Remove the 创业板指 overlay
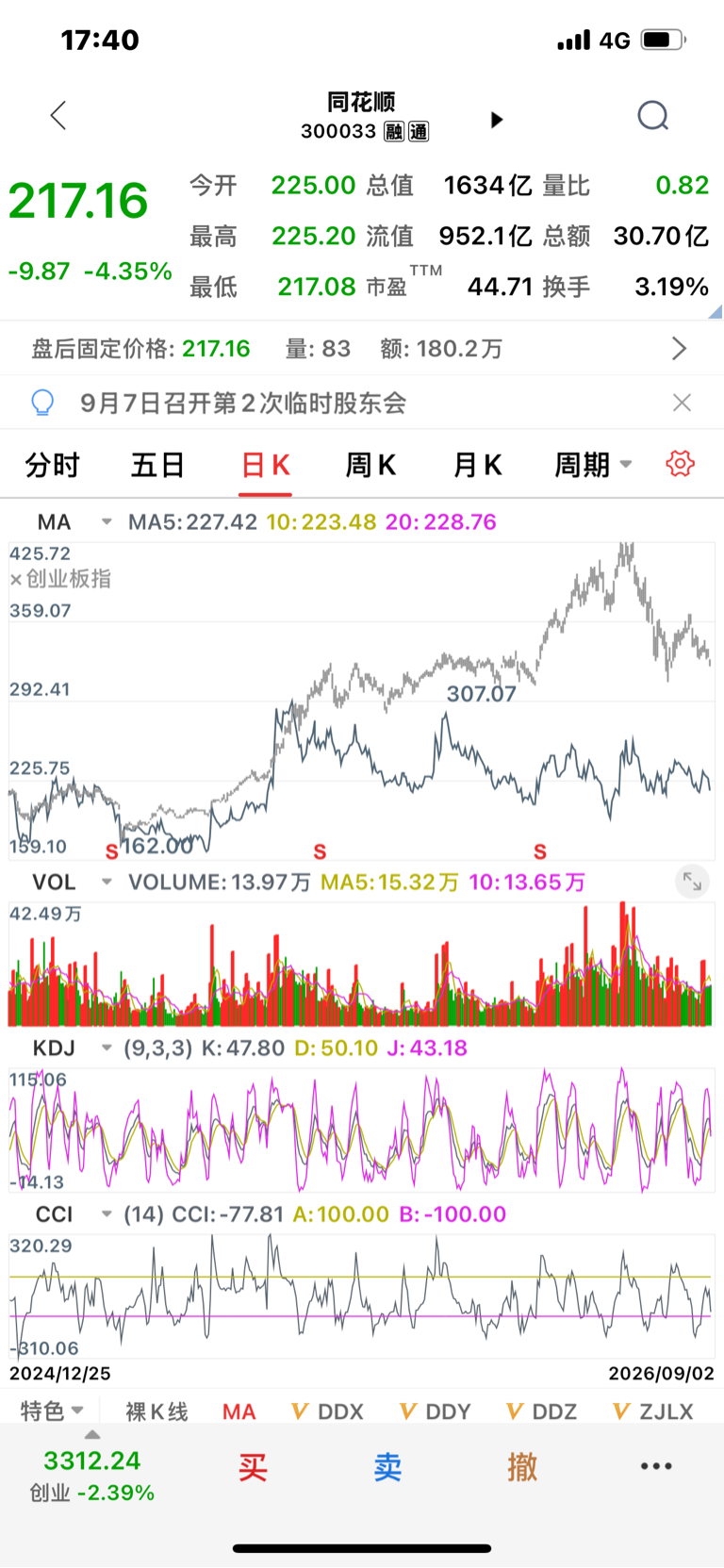Image resolution: width=724 pixels, height=1568 pixels. [16, 580]
